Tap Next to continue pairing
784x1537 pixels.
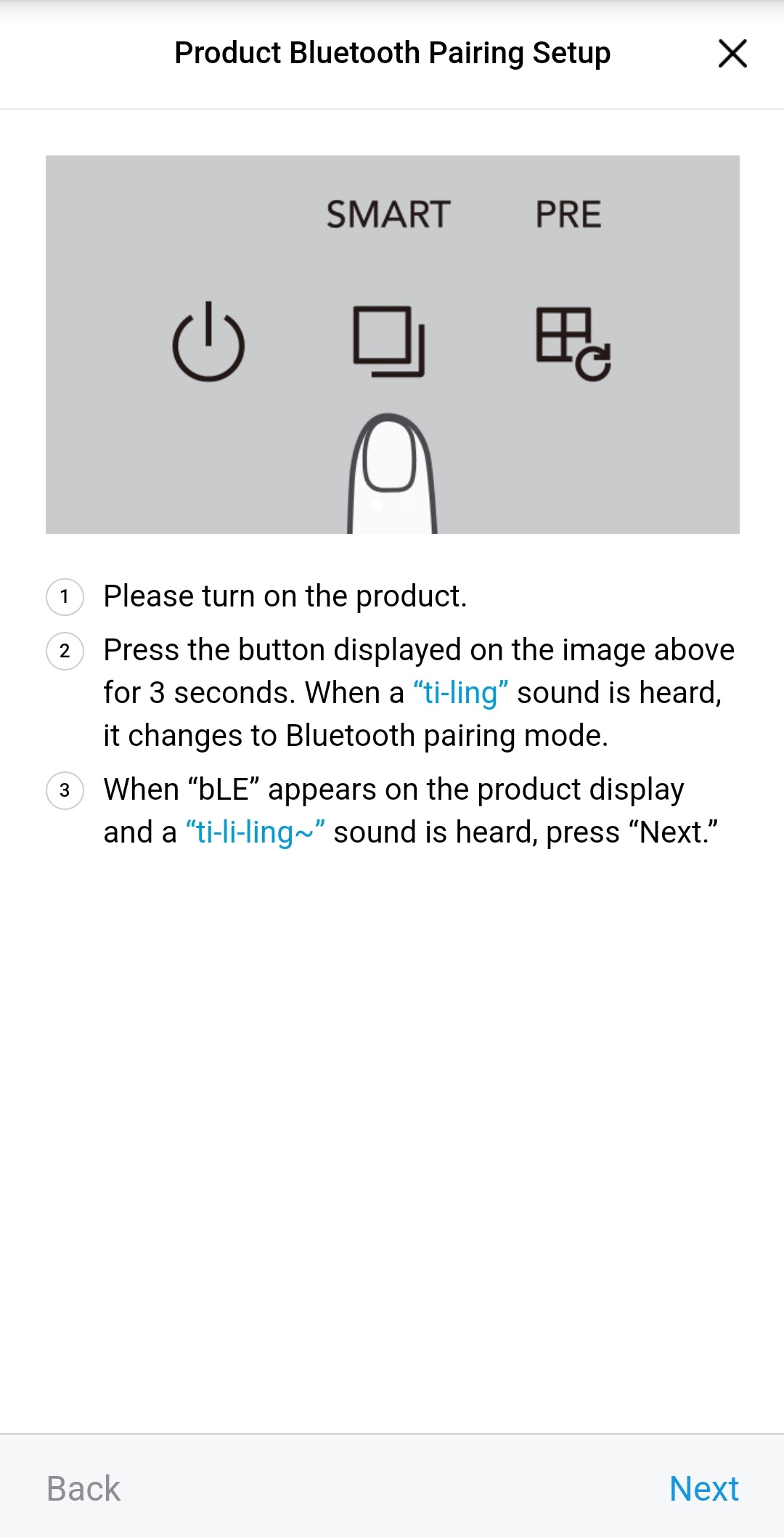[x=703, y=1488]
